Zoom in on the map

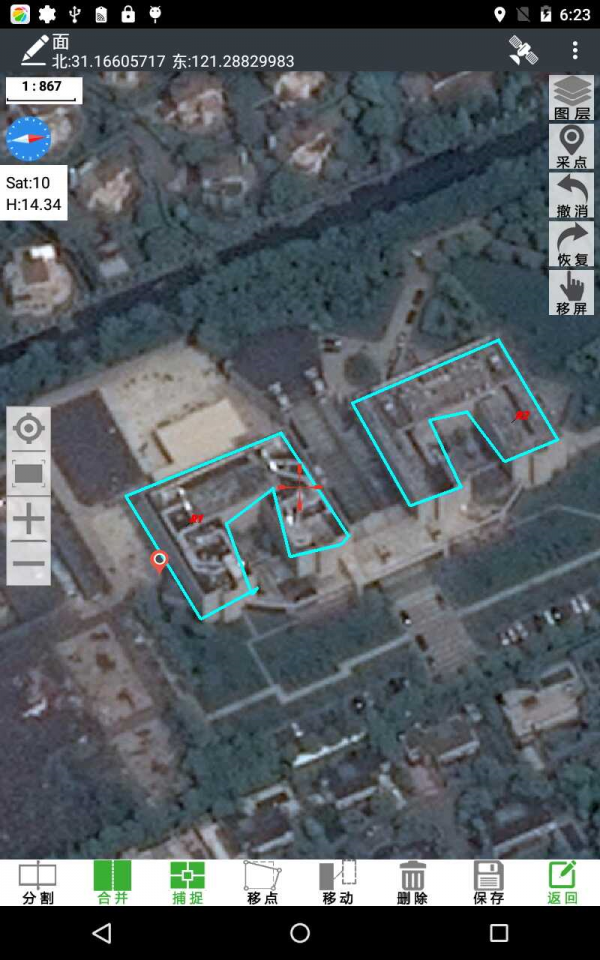pyautogui.click(x=29, y=518)
